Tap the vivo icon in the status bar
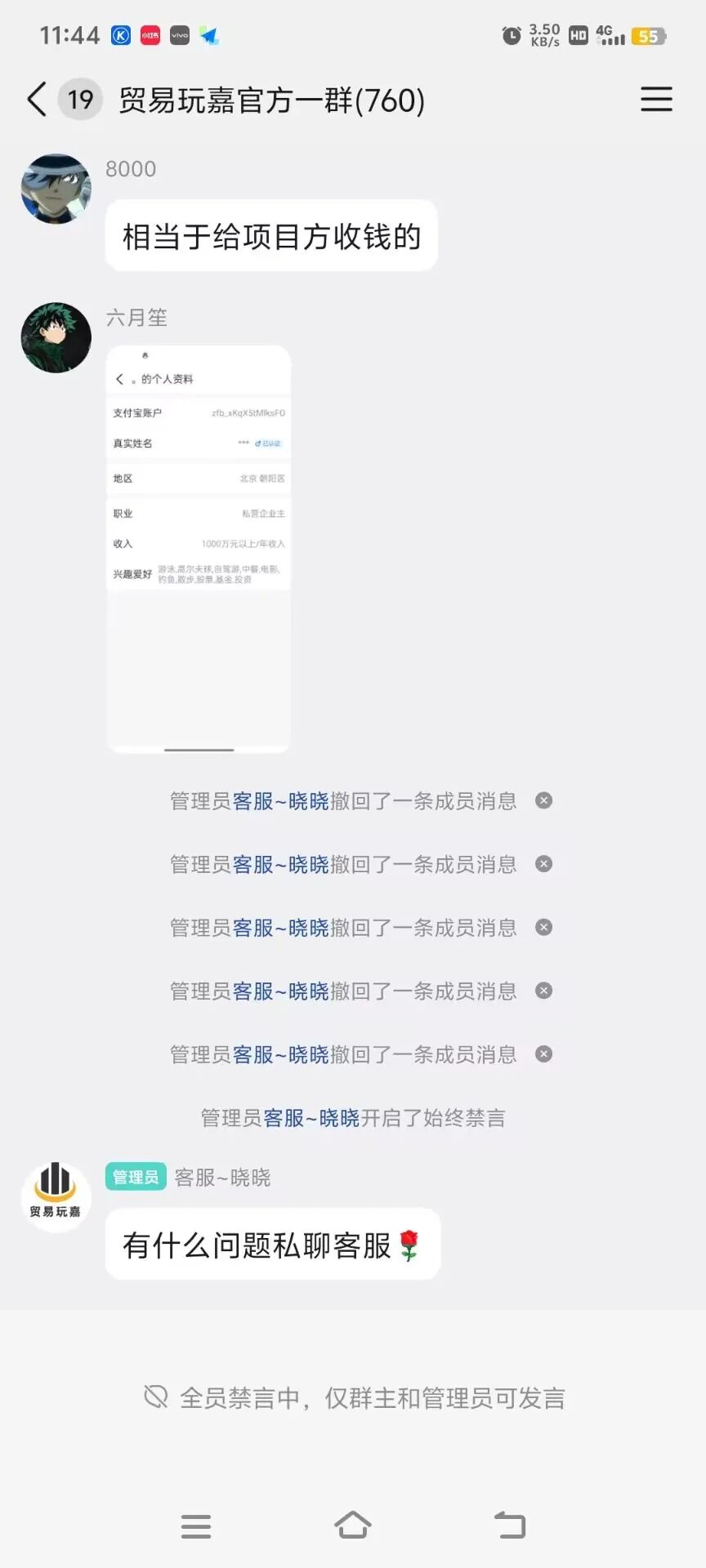 click(x=179, y=34)
